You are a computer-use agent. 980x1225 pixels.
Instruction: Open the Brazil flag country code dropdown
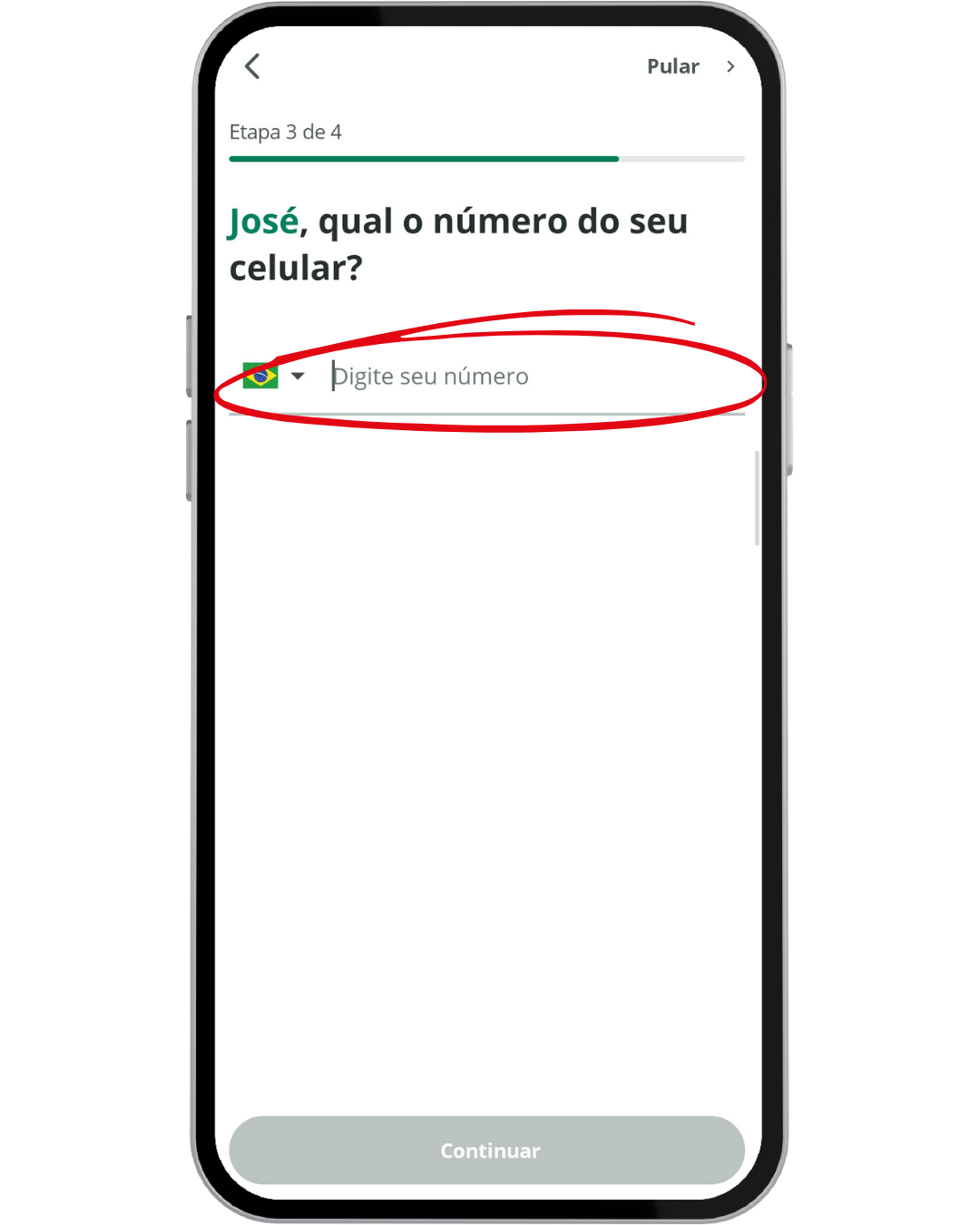(273, 376)
